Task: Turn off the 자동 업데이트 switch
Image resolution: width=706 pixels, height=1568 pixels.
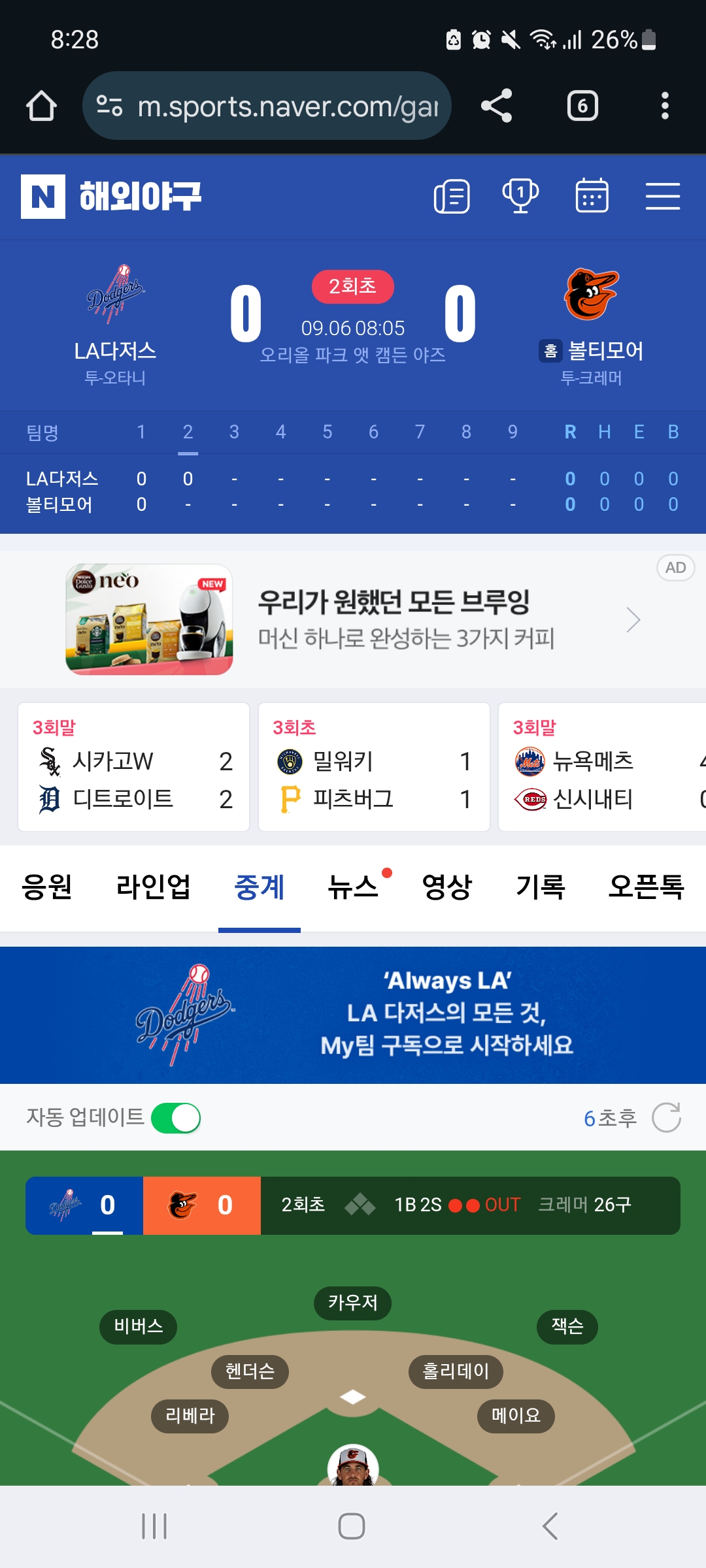Action: coord(176,1118)
